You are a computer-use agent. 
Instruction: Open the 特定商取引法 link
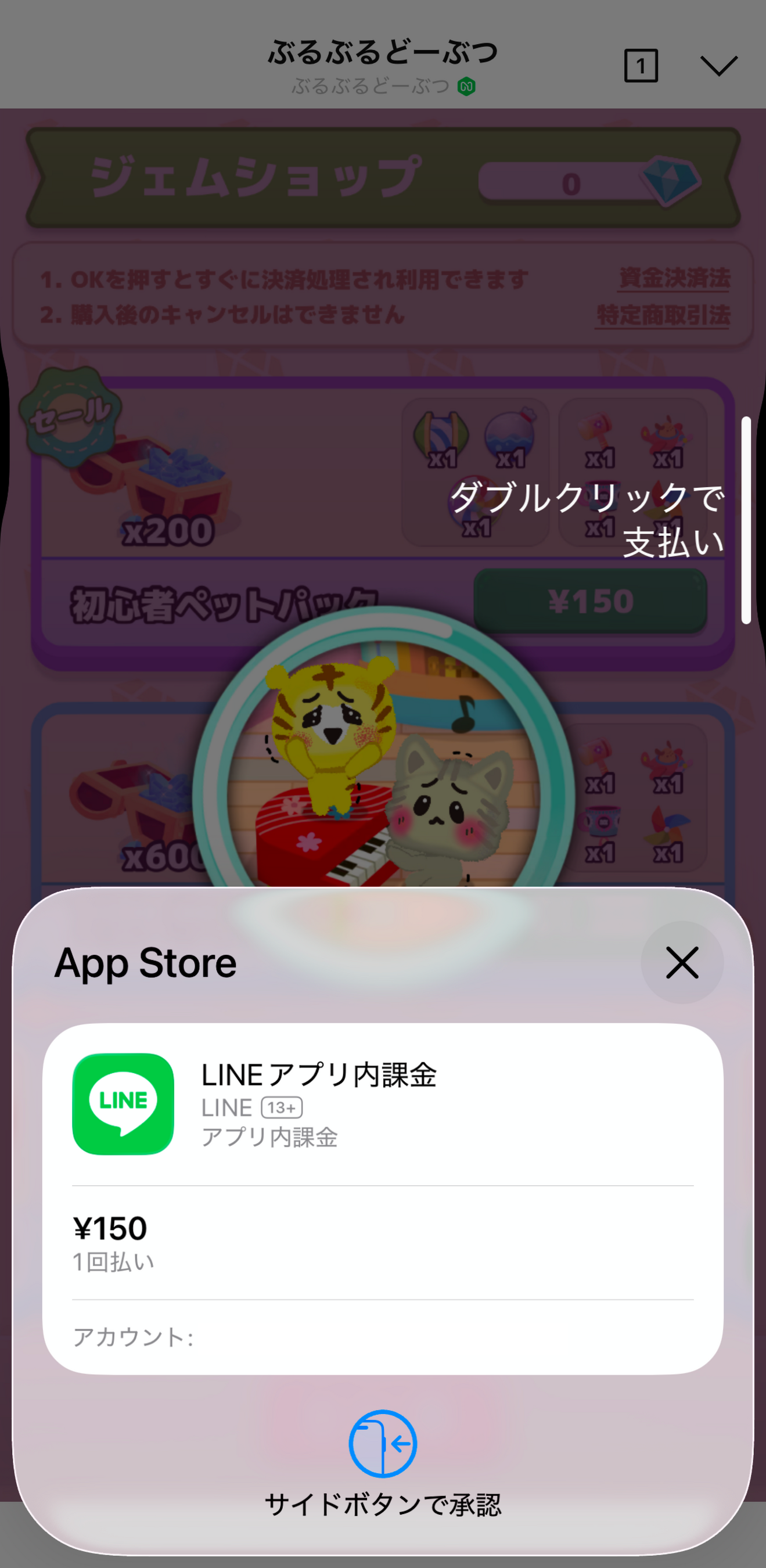click(663, 315)
